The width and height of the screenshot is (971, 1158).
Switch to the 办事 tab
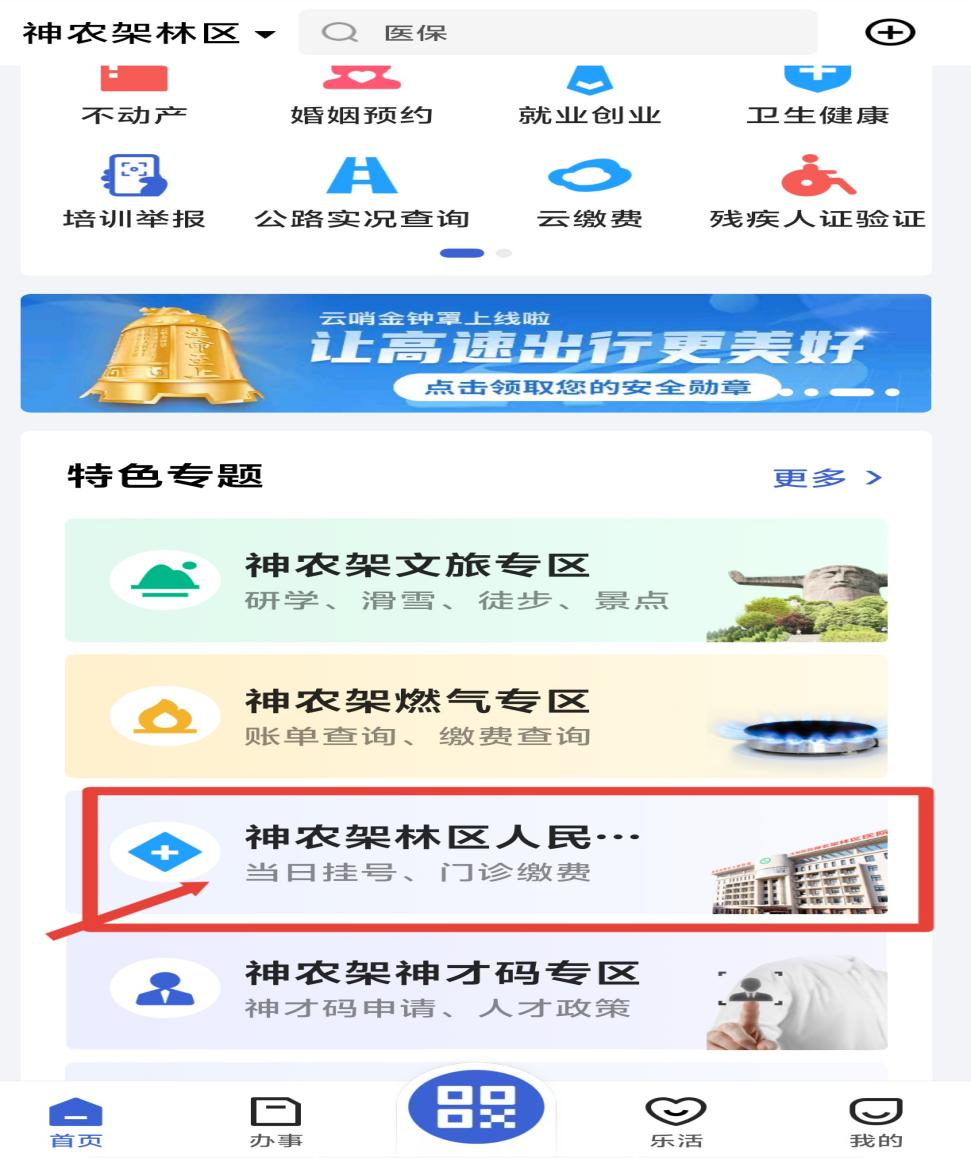[275, 1122]
